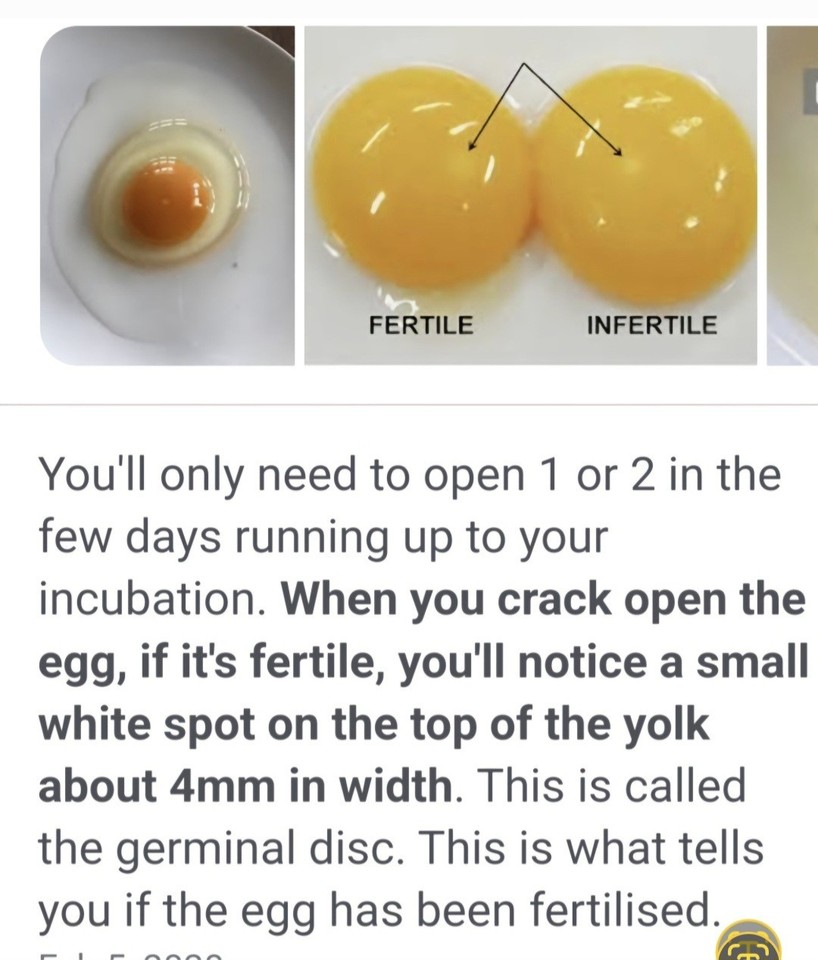Open the cracked egg on plate image
Viewport: 818px width, 960px height.
(167, 196)
